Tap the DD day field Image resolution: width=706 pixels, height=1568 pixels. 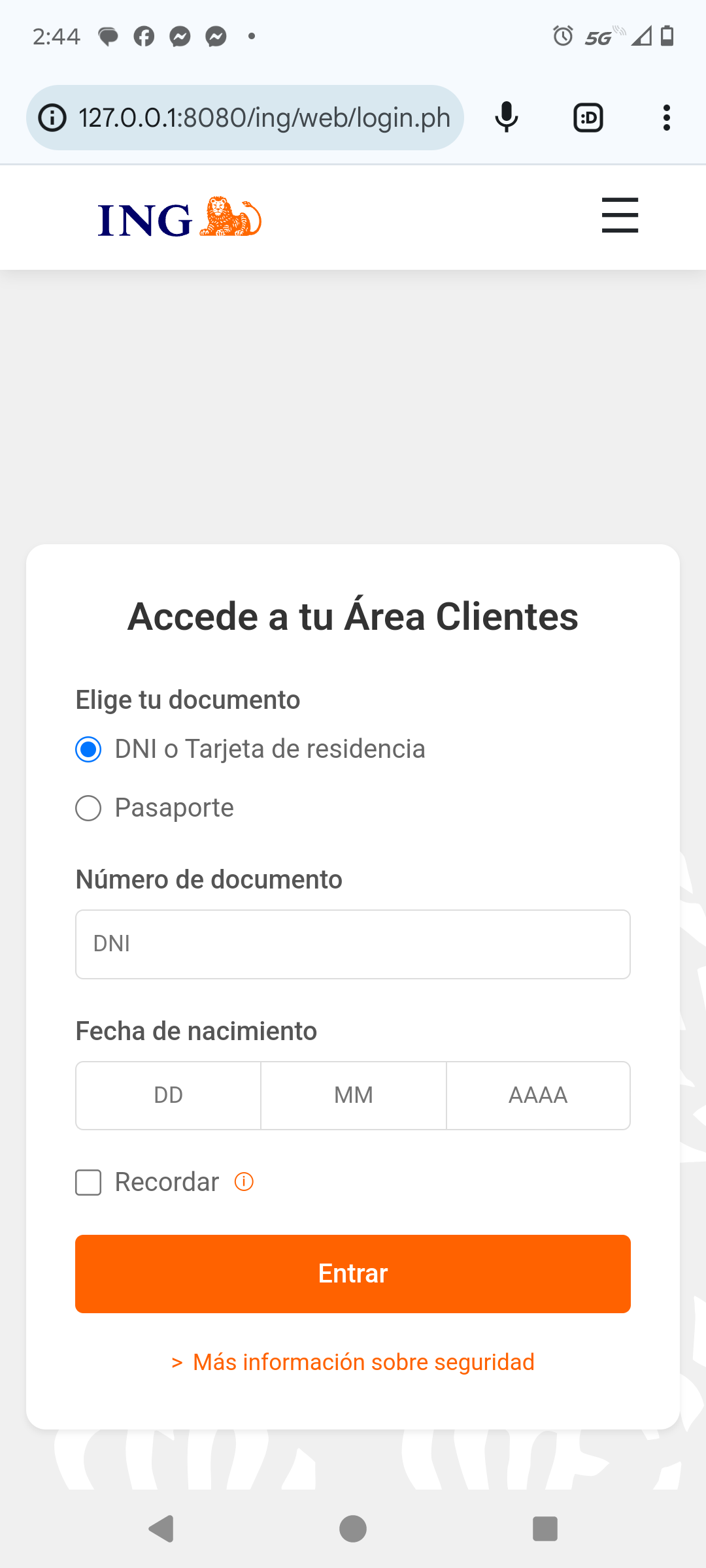point(169,1096)
